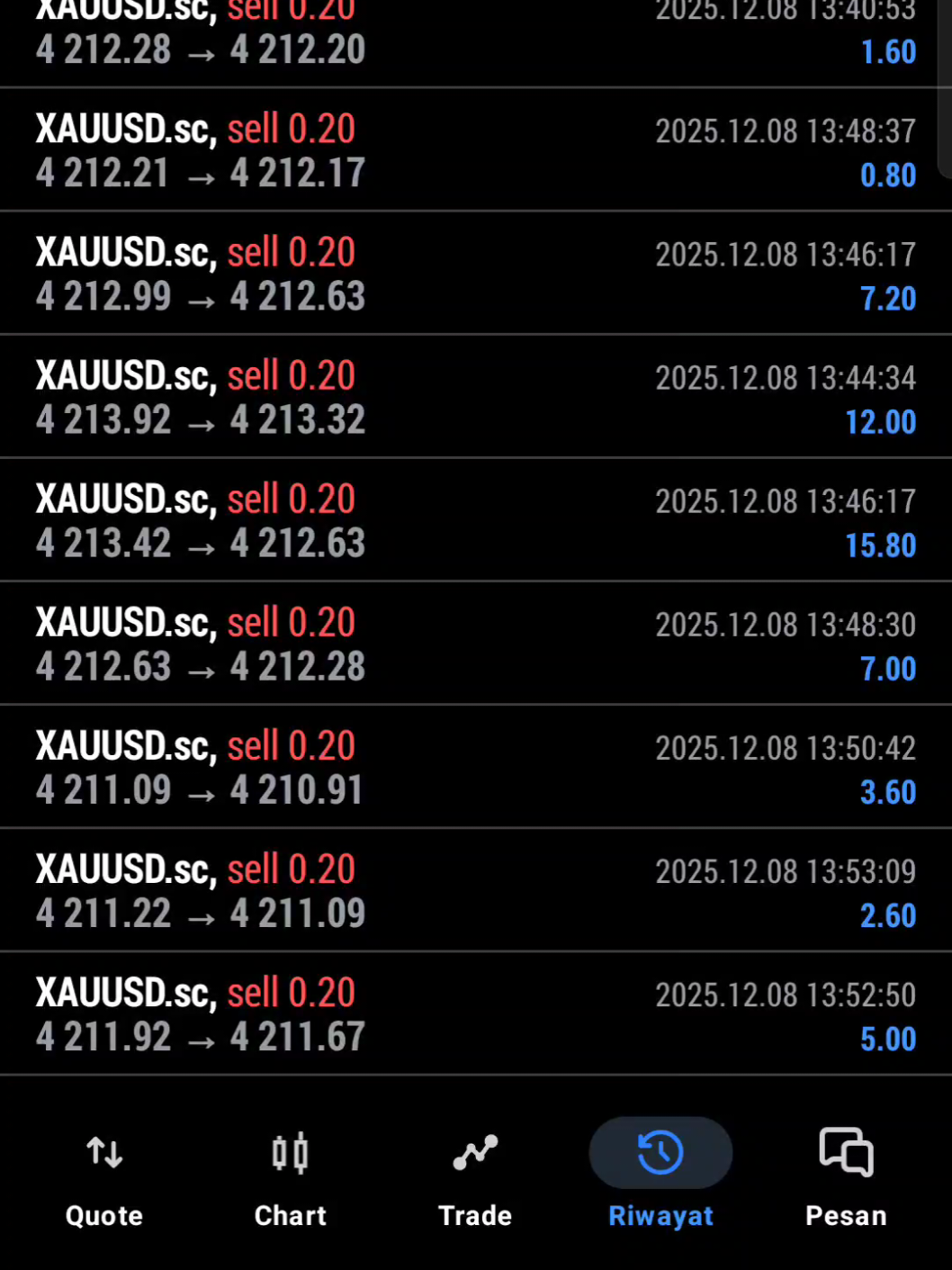Viewport: 952px width, 1270px height.
Task: Select the 13:48:37 XAUUSD sell trade
Action: pyautogui.click(x=476, y=149)
